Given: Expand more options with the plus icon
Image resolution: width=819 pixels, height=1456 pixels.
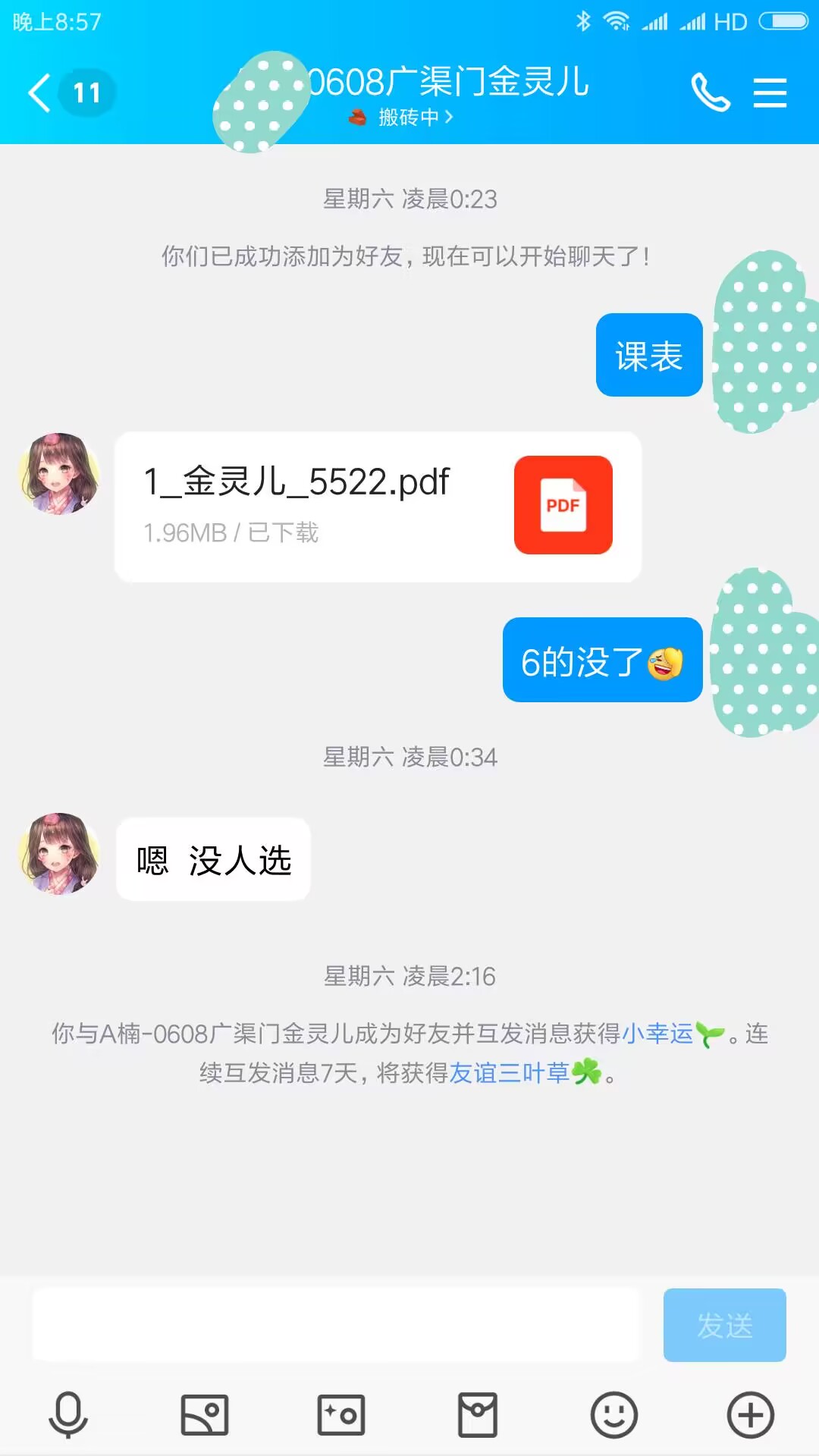Looking at the screenshot, I should tap(751, 1415).
